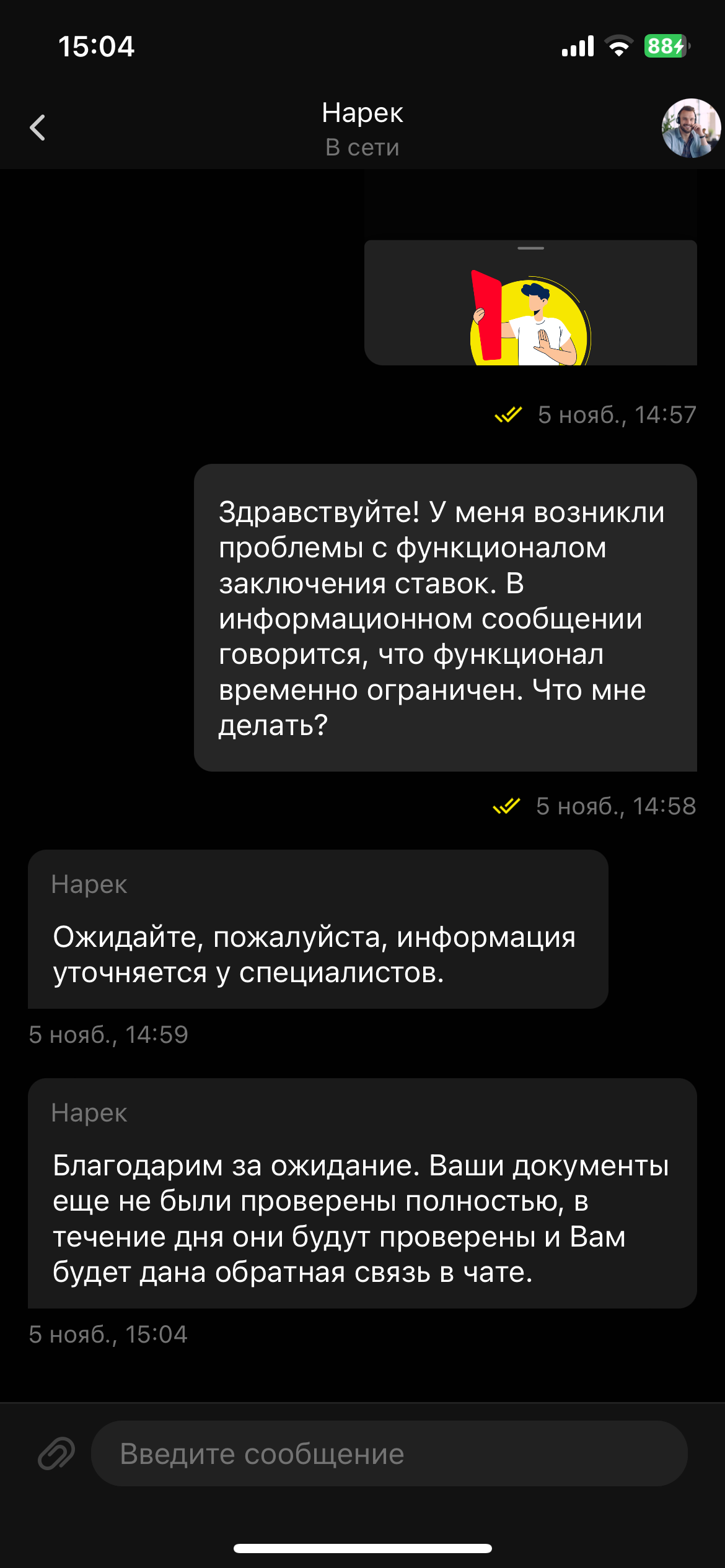This screenshot has height=1568, width=725.
Task: Open the sent image attachment
Action: tap(530, 303)
